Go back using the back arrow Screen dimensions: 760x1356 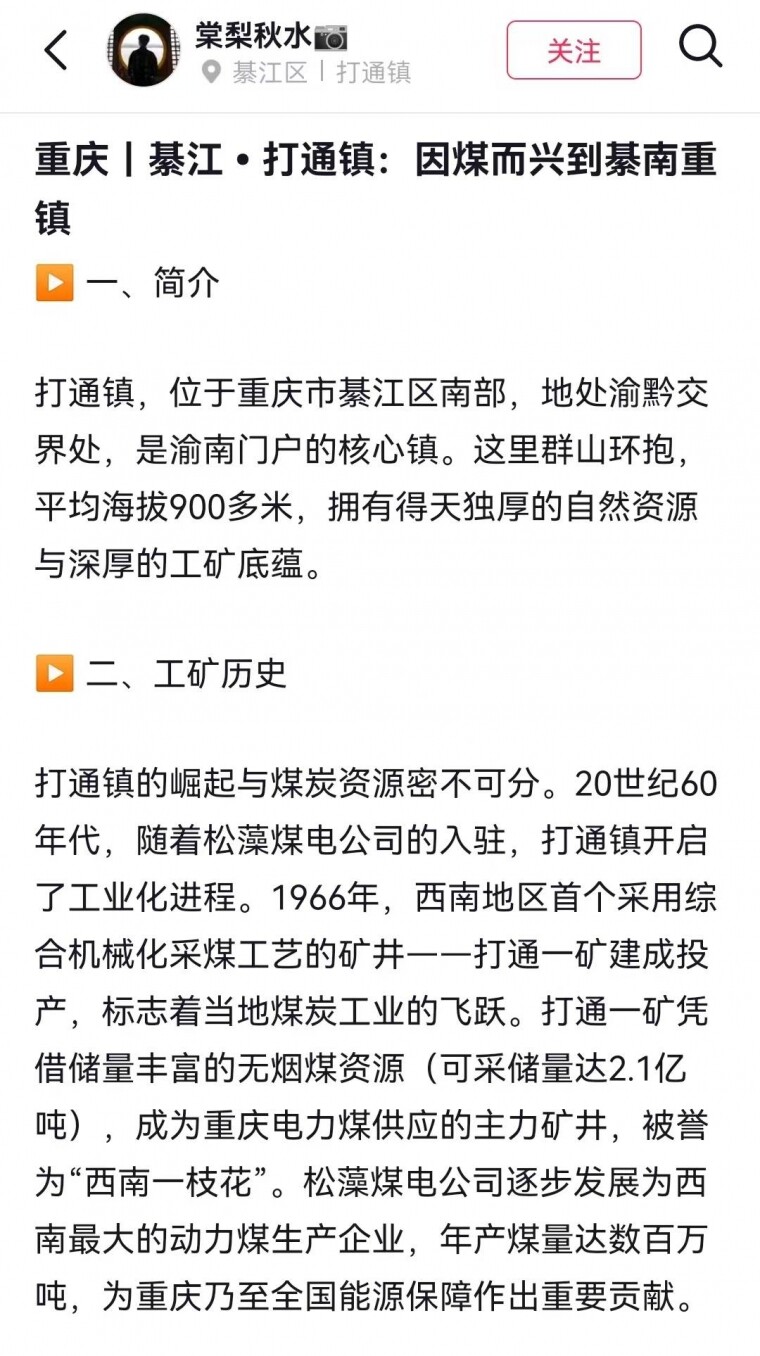tap(57, 50)
